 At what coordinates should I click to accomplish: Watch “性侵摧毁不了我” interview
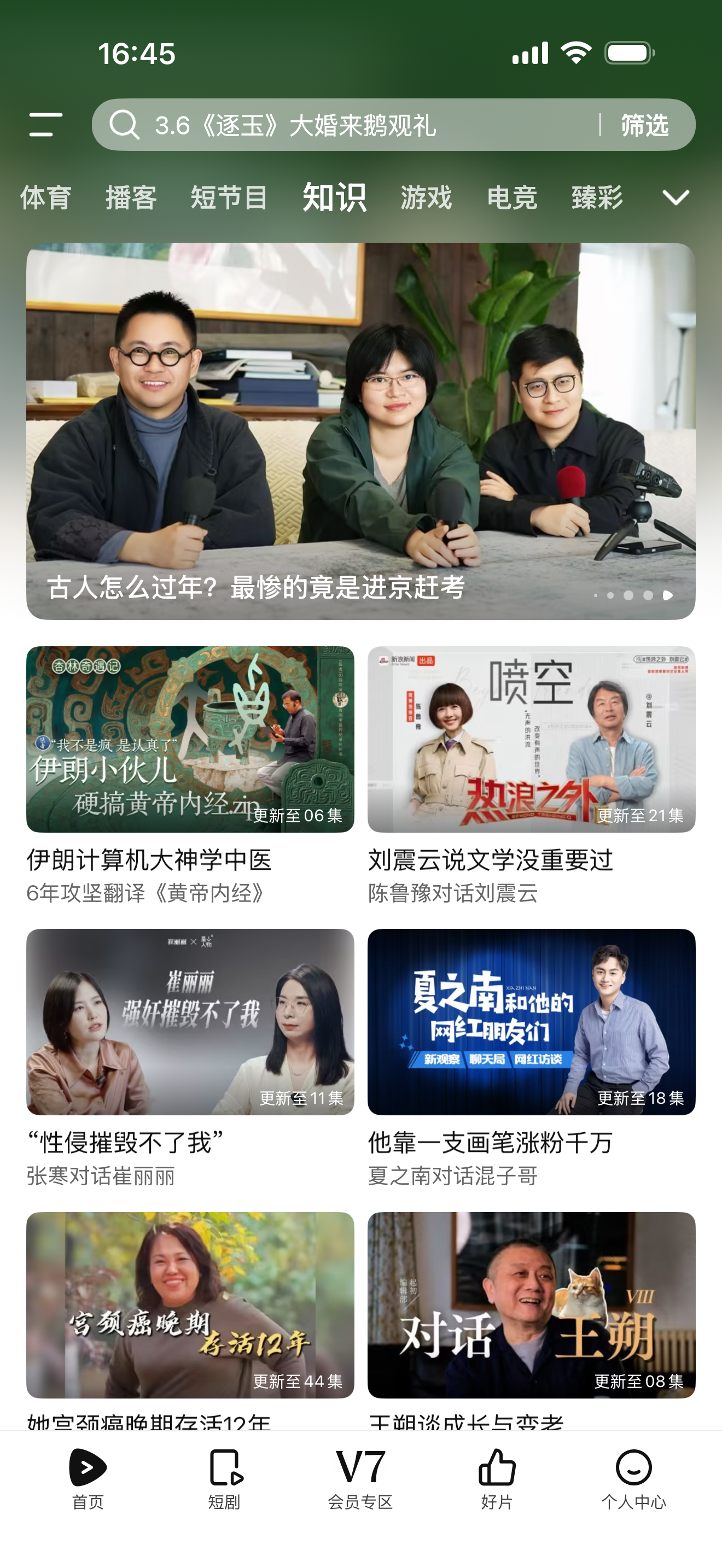190,1021
